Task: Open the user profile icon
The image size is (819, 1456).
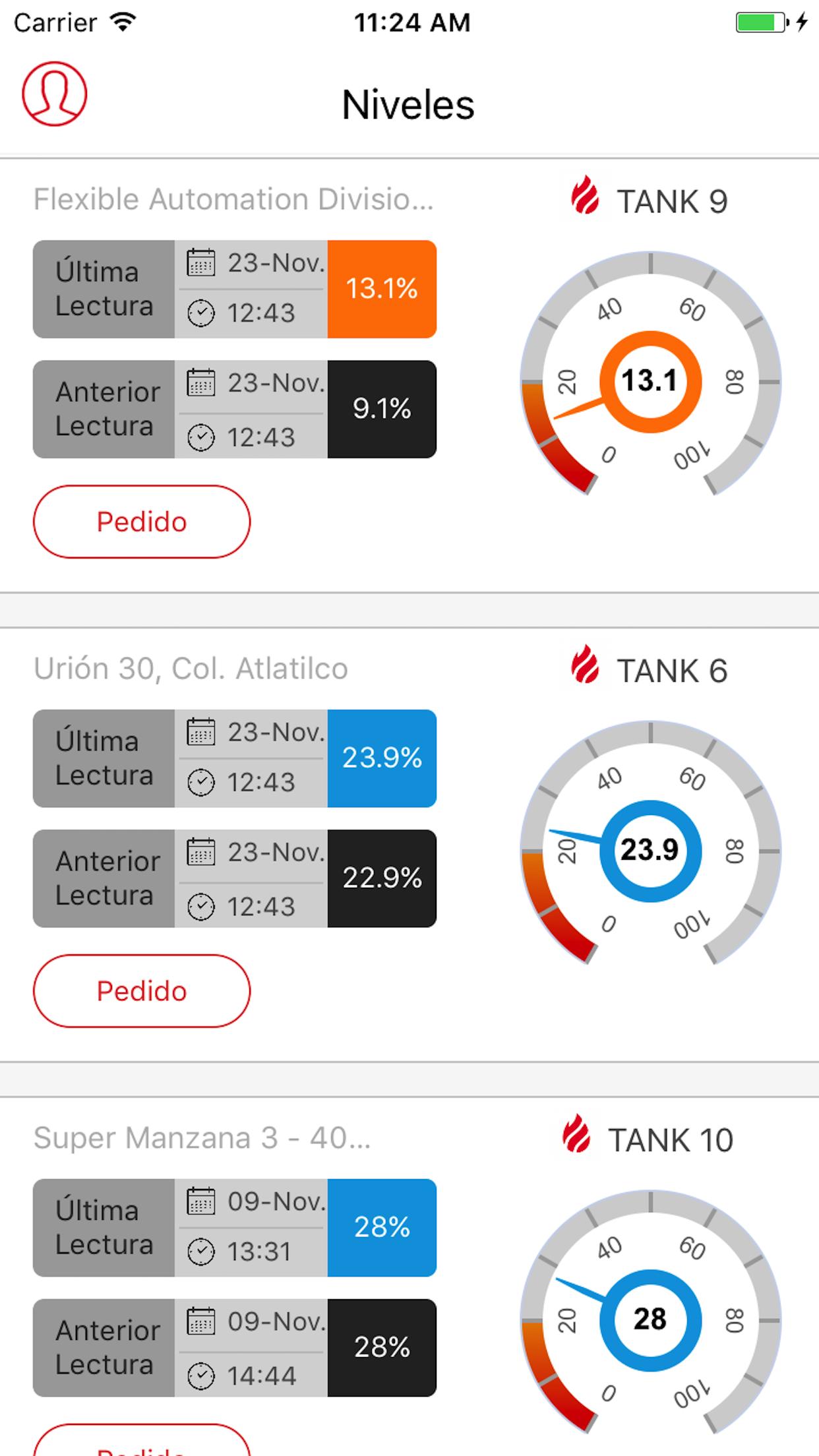Action: (55, 94)
